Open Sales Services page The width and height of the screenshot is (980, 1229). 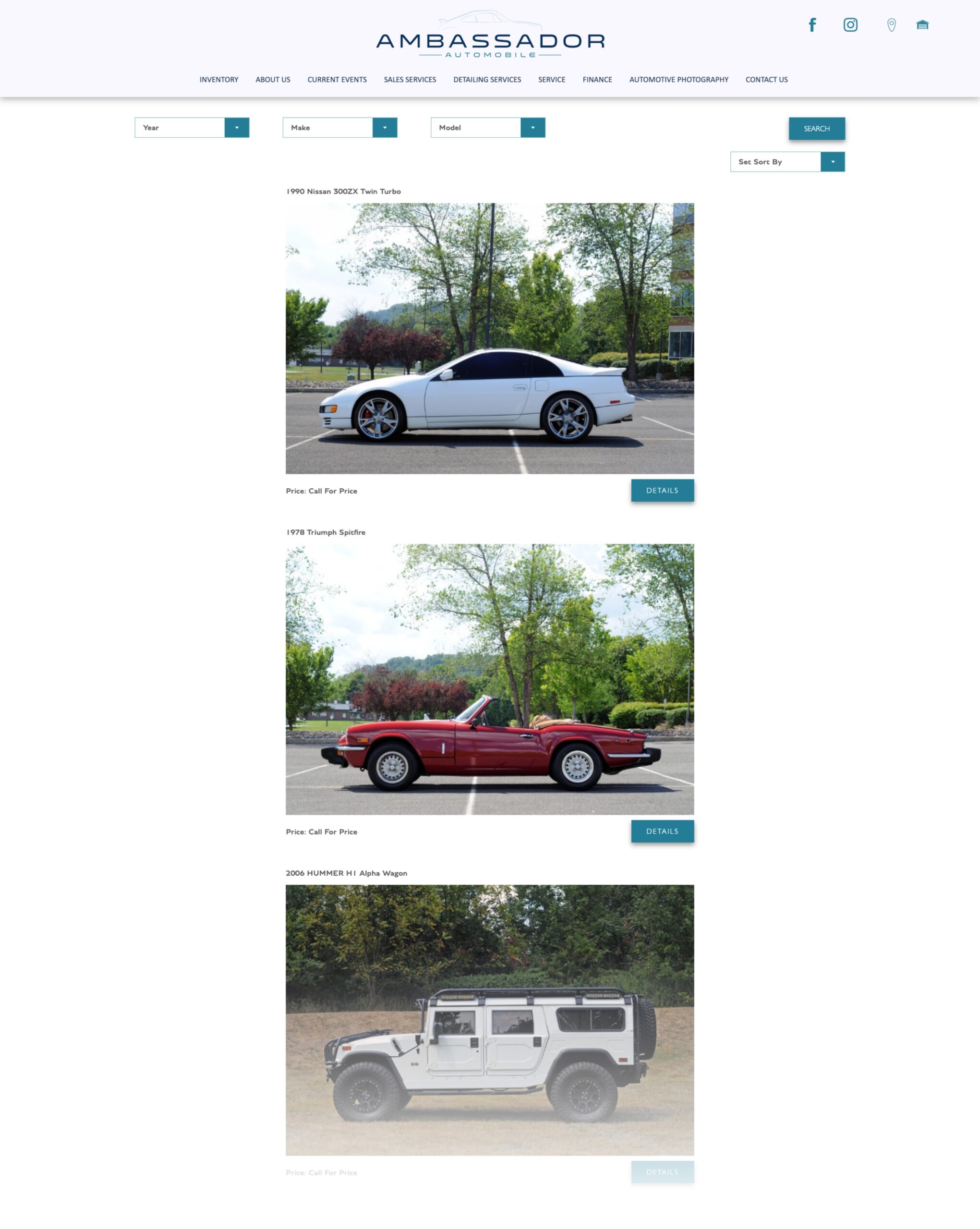click(409, 80)
